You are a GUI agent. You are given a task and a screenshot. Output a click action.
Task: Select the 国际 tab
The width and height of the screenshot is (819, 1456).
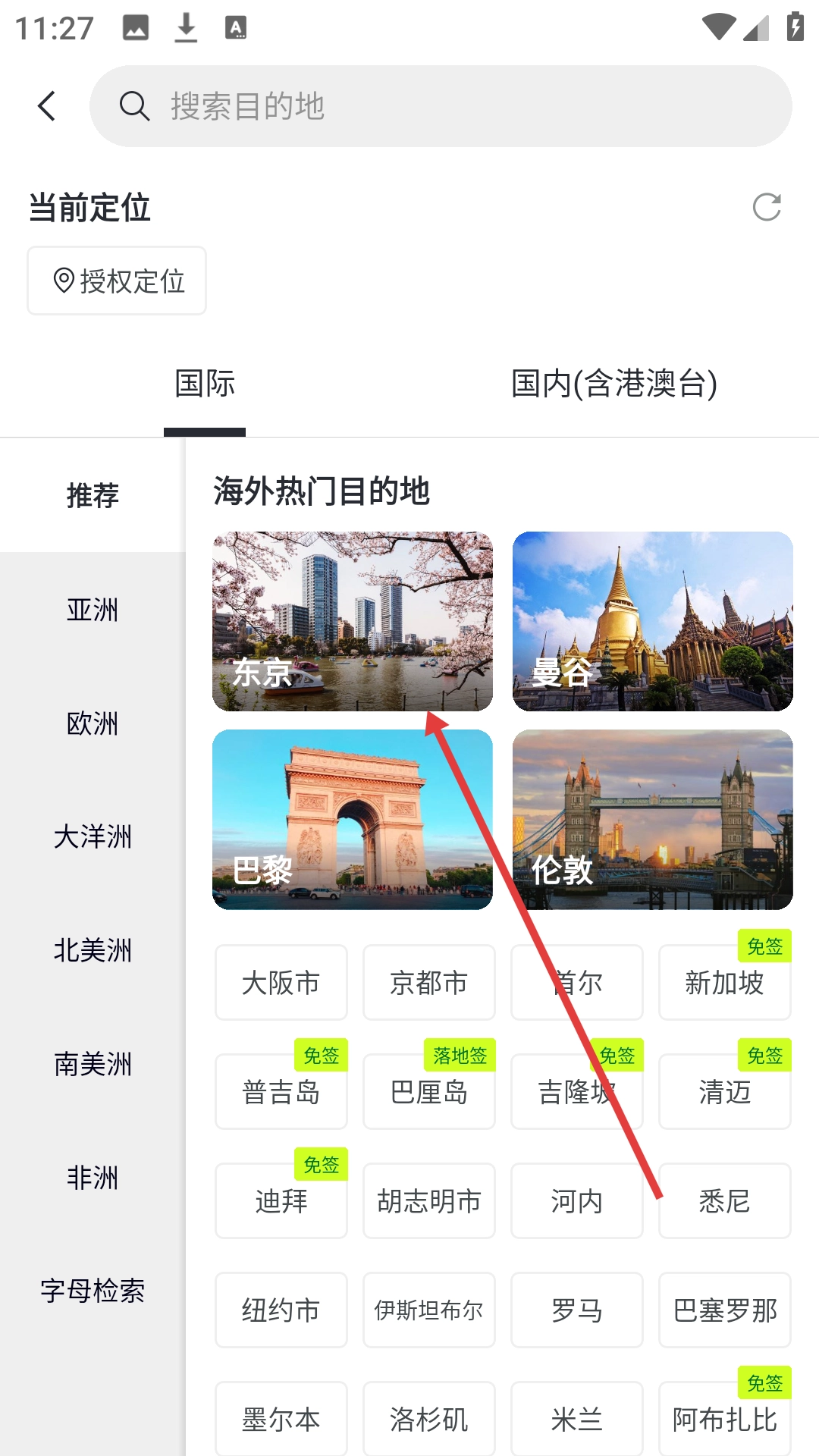[x=205, y=384]
